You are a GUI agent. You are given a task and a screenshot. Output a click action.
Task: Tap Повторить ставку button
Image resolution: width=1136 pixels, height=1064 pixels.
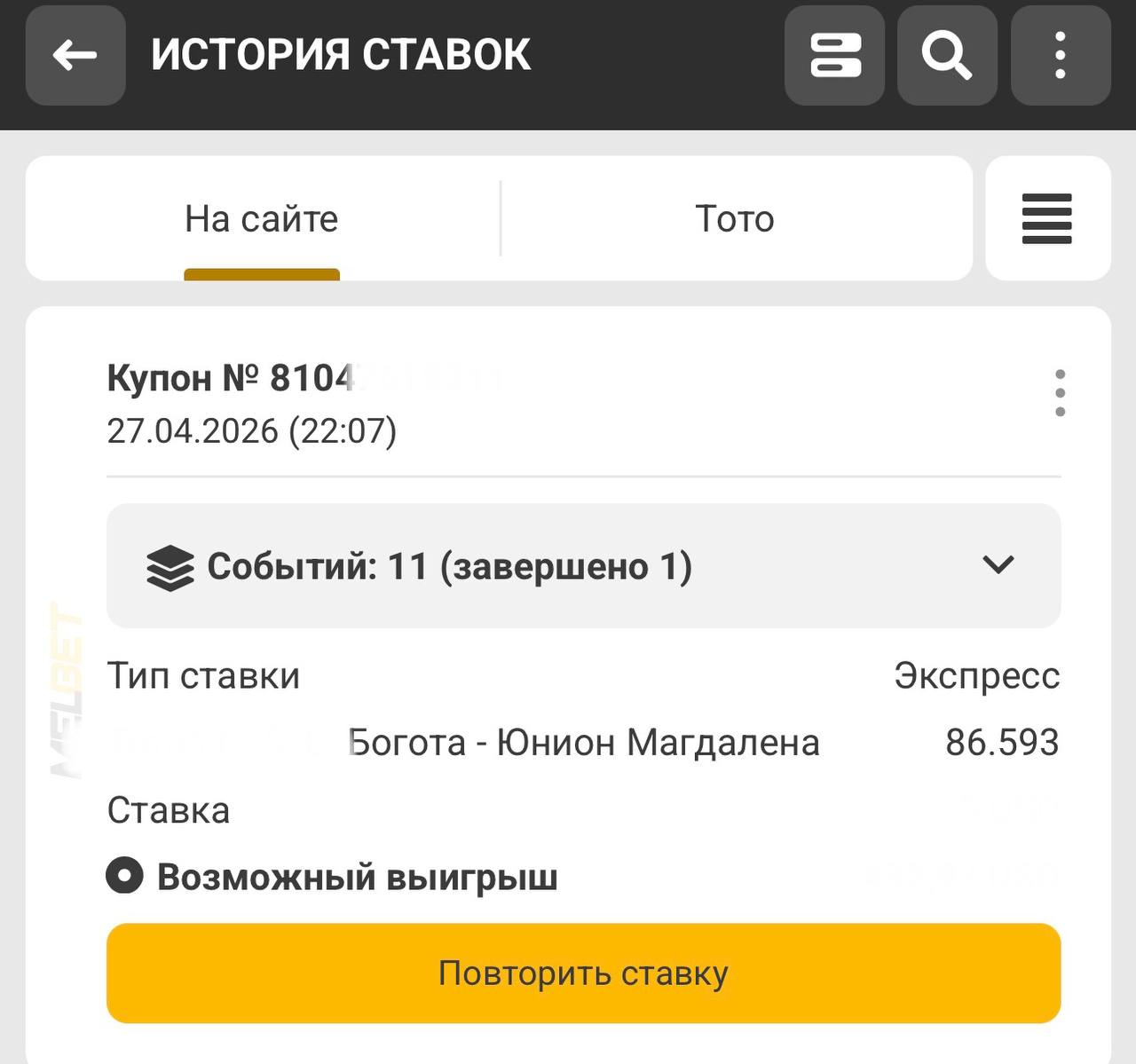(x=583, y=973)
